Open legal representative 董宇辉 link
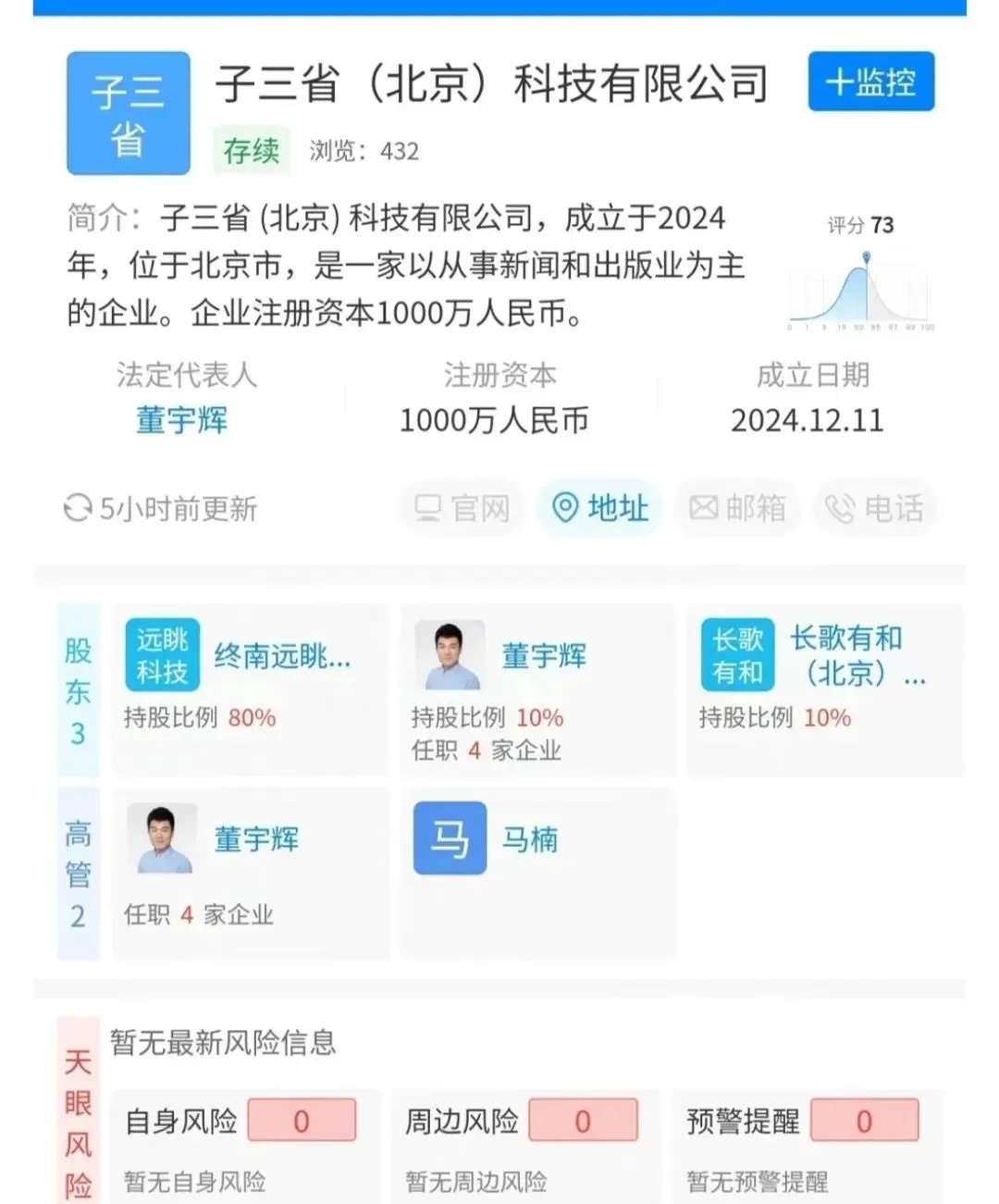 tap(181, 420)
